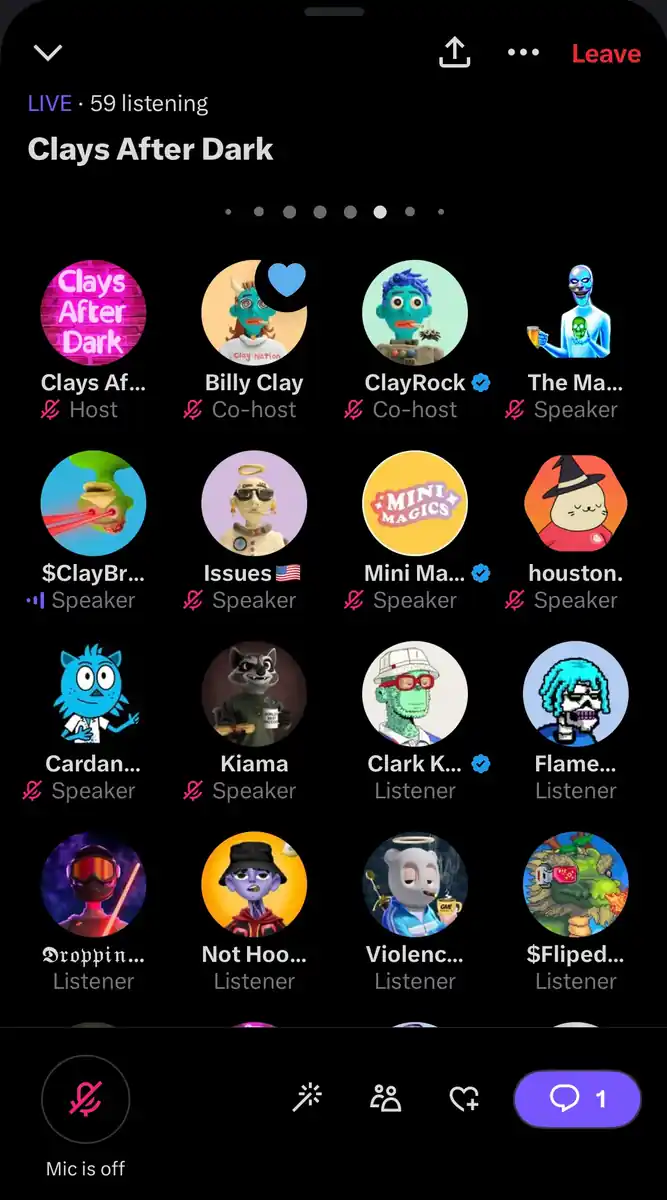Unmute your microphone

coord(85,1099)
